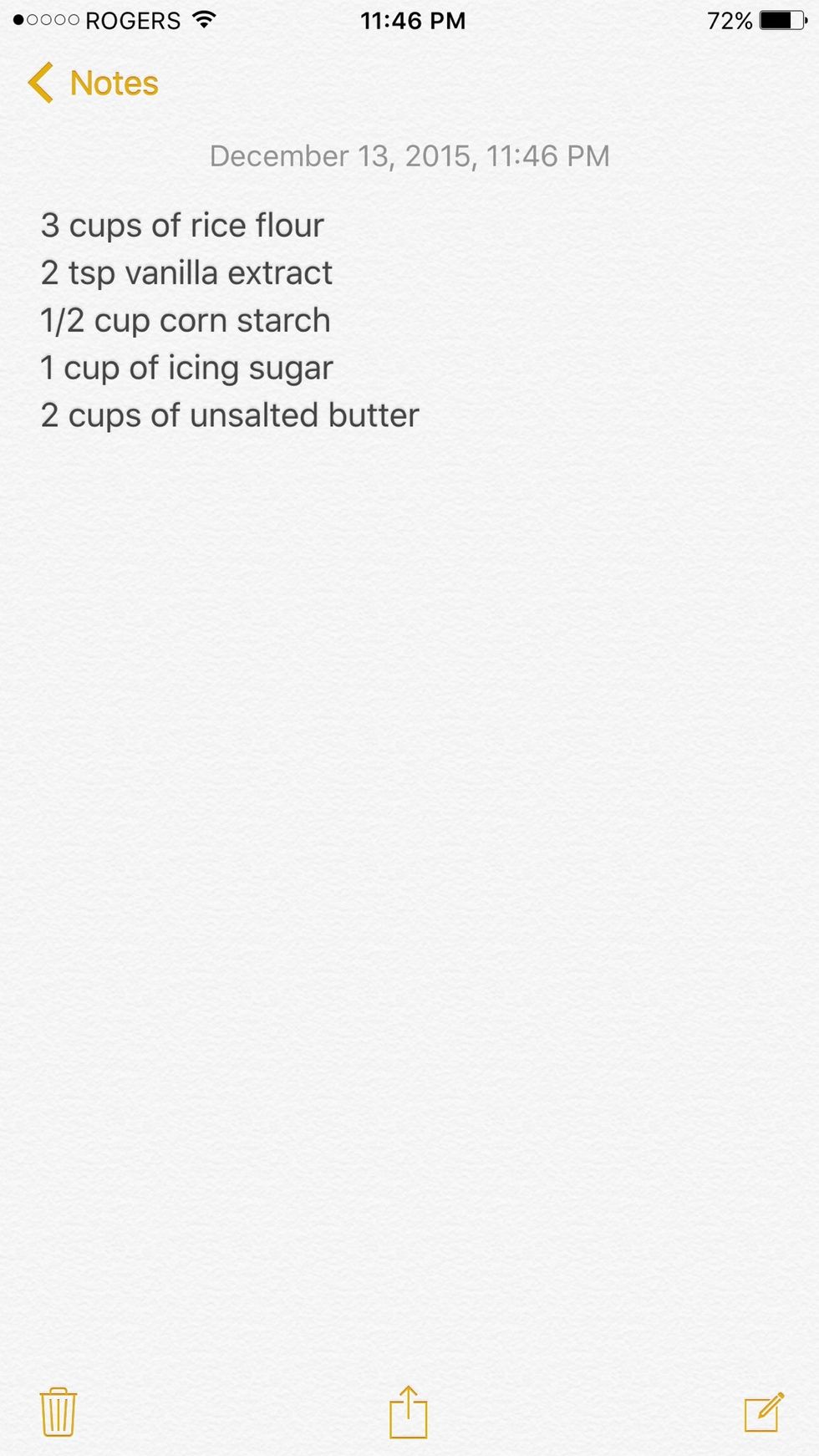819x1456 pixels.
Task: Tap the note text to edit it
Action: coord(230,321)
